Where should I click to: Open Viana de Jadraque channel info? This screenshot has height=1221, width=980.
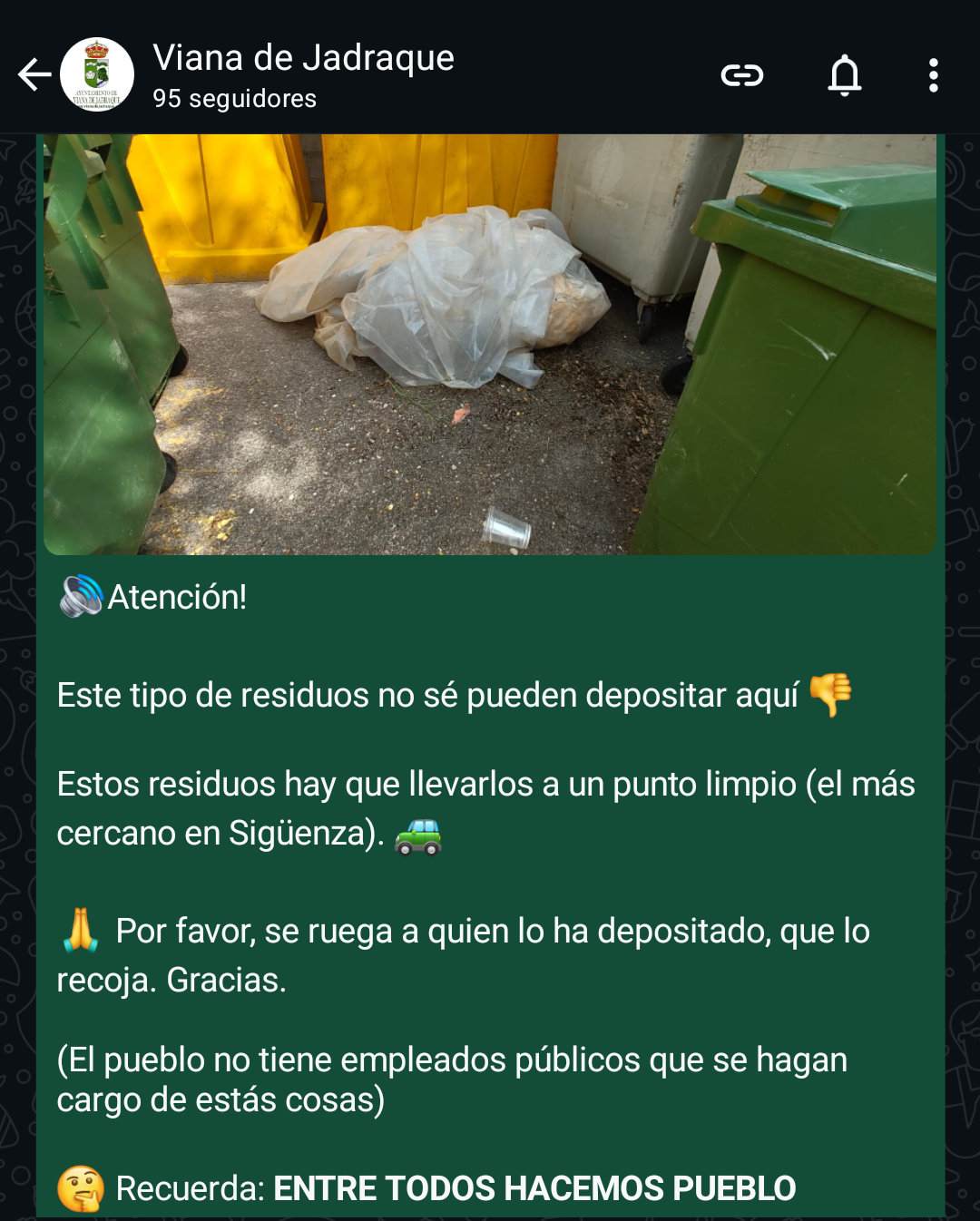(302, 74)
